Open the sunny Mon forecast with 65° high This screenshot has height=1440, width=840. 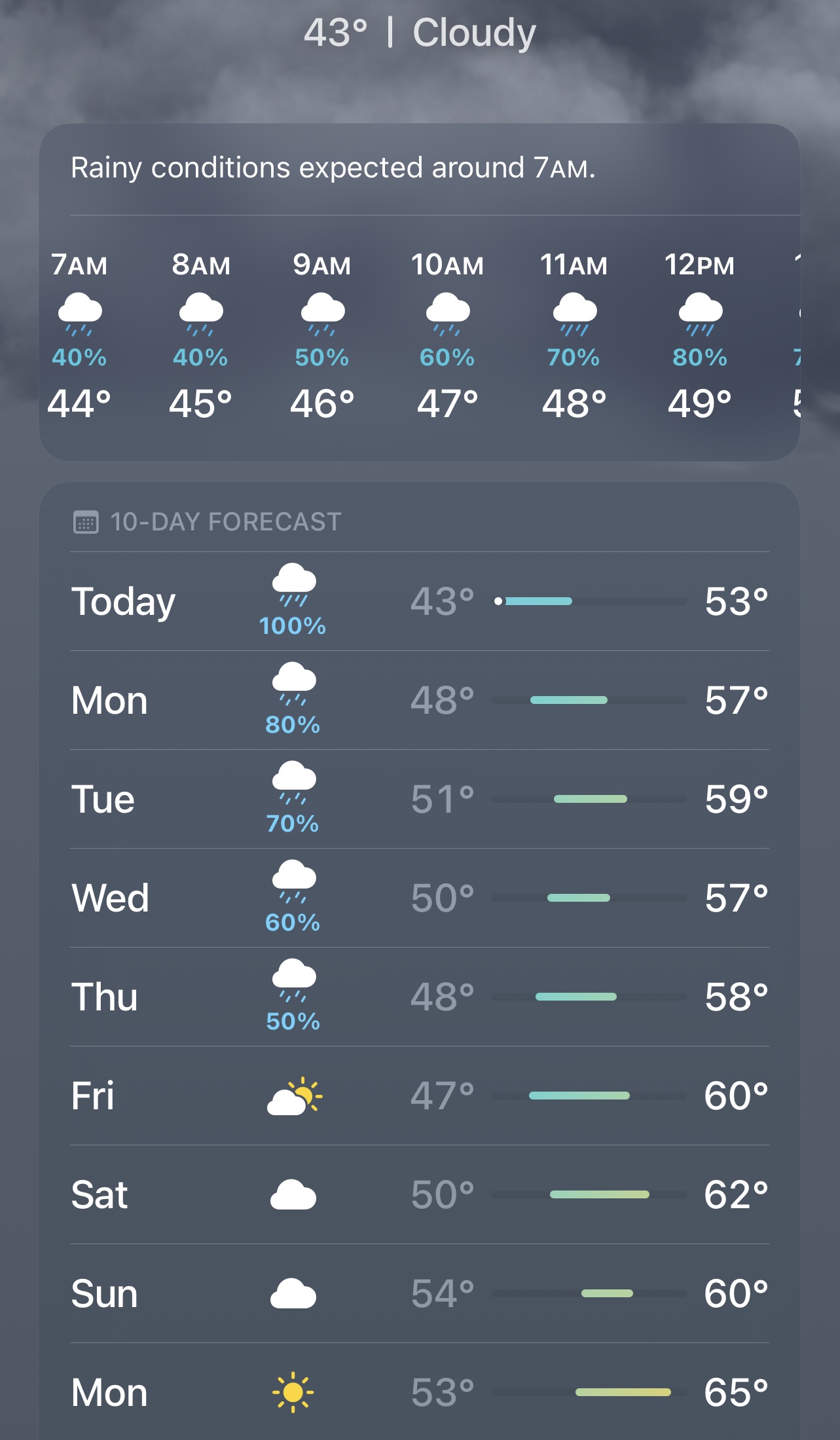pos(419,1392)
